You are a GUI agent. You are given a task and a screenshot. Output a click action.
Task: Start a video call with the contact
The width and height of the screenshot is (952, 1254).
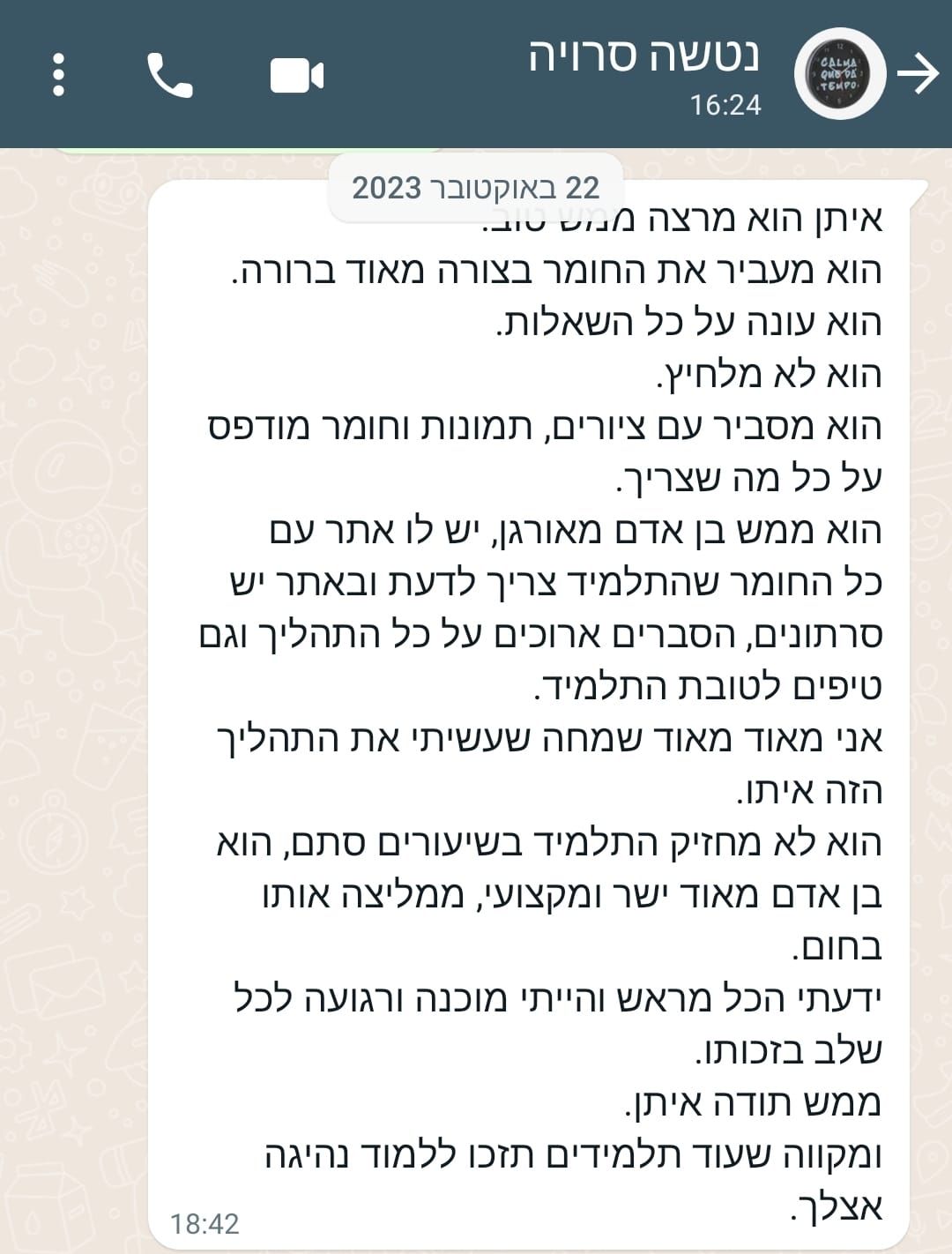point(296,75)
